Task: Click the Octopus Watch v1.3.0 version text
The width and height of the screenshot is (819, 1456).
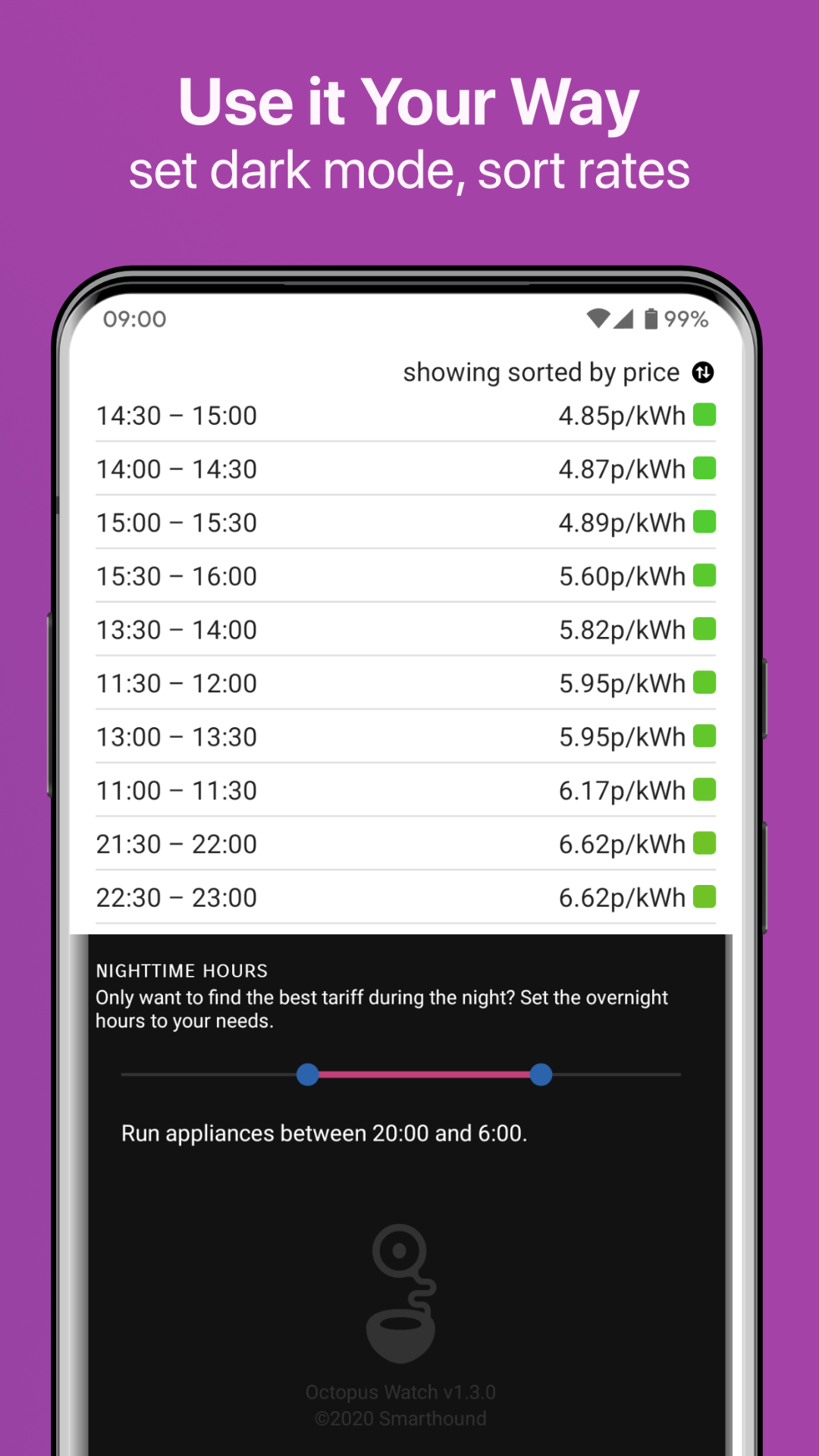Action: 400,1392
